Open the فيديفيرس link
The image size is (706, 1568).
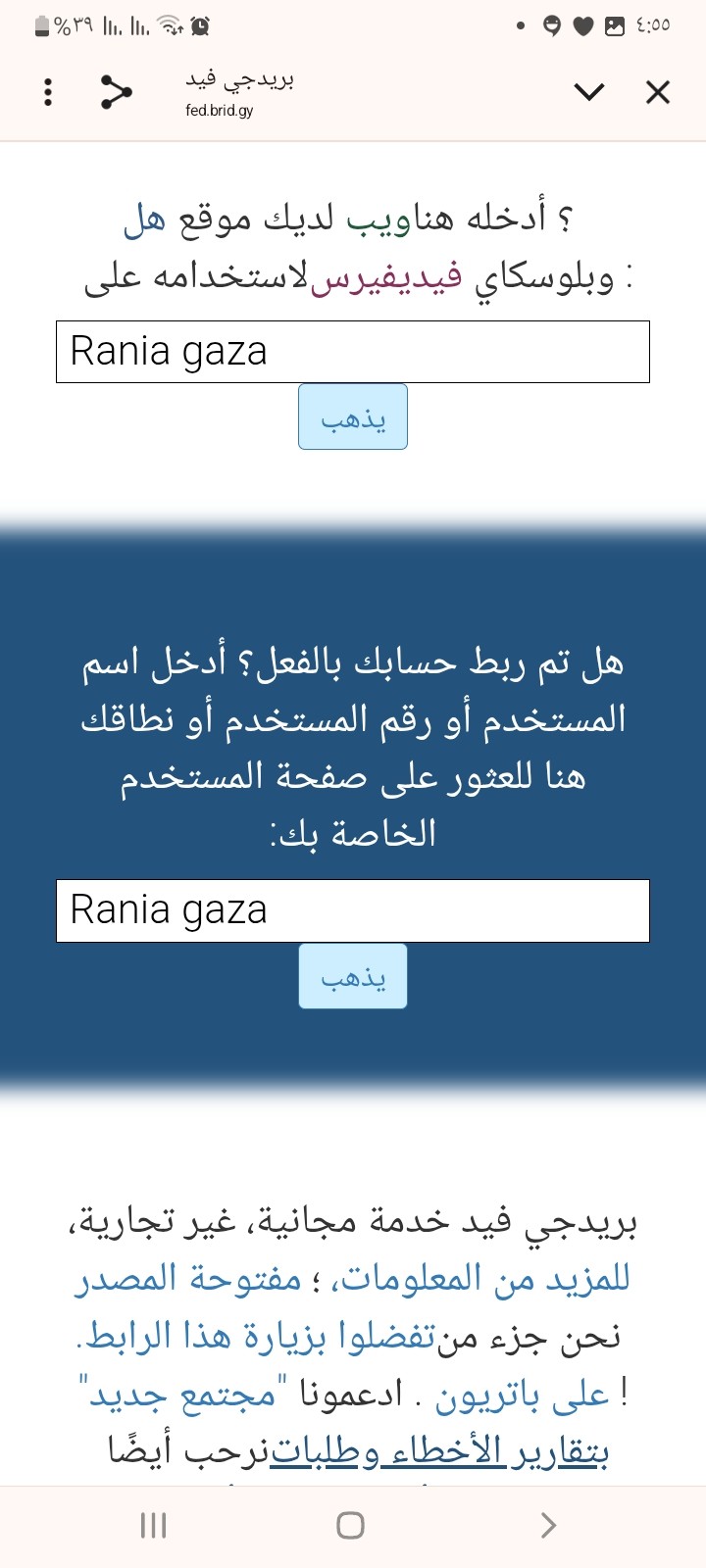(x=386, y=278)
